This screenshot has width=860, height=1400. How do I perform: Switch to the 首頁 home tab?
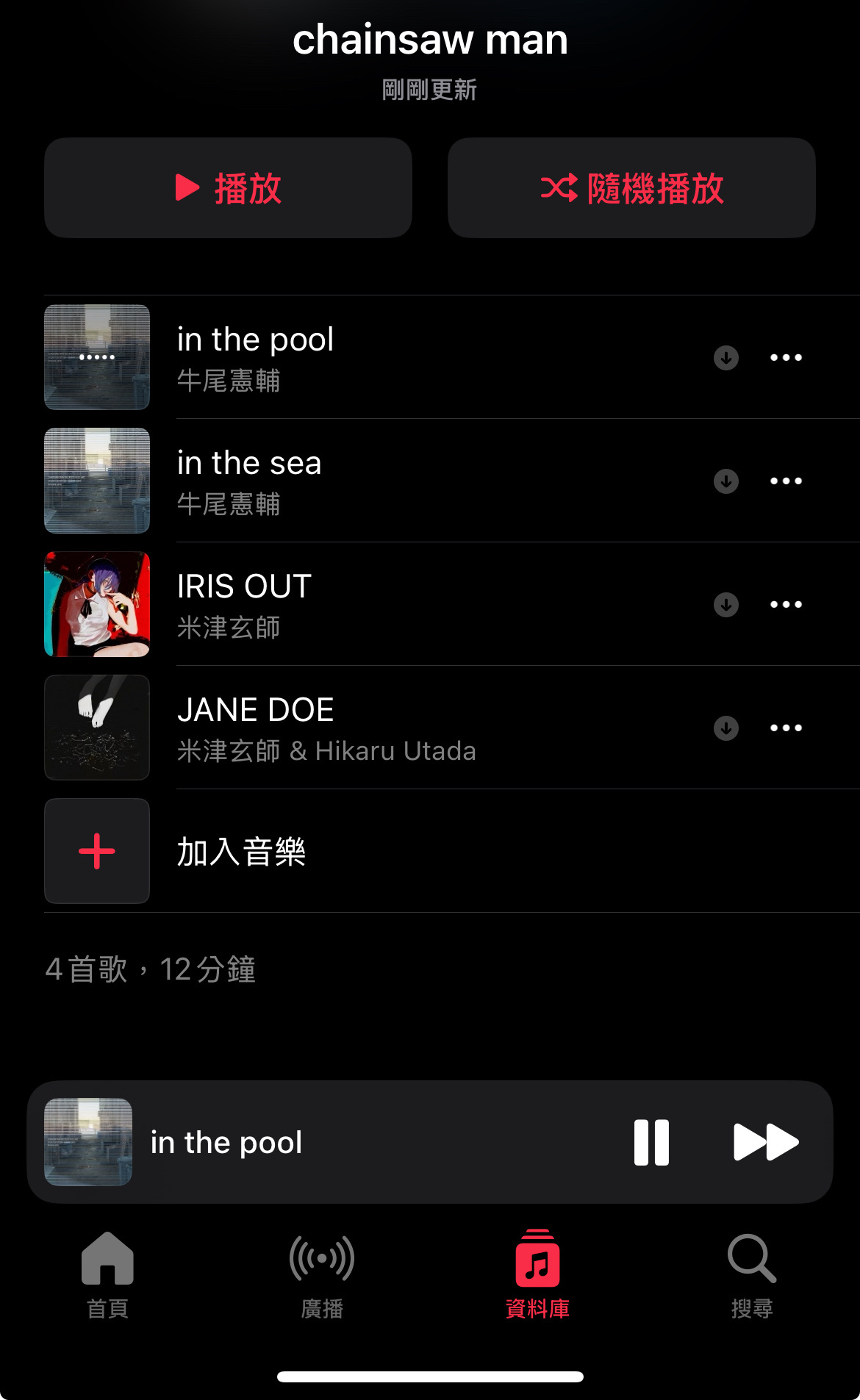point(107,1274)
